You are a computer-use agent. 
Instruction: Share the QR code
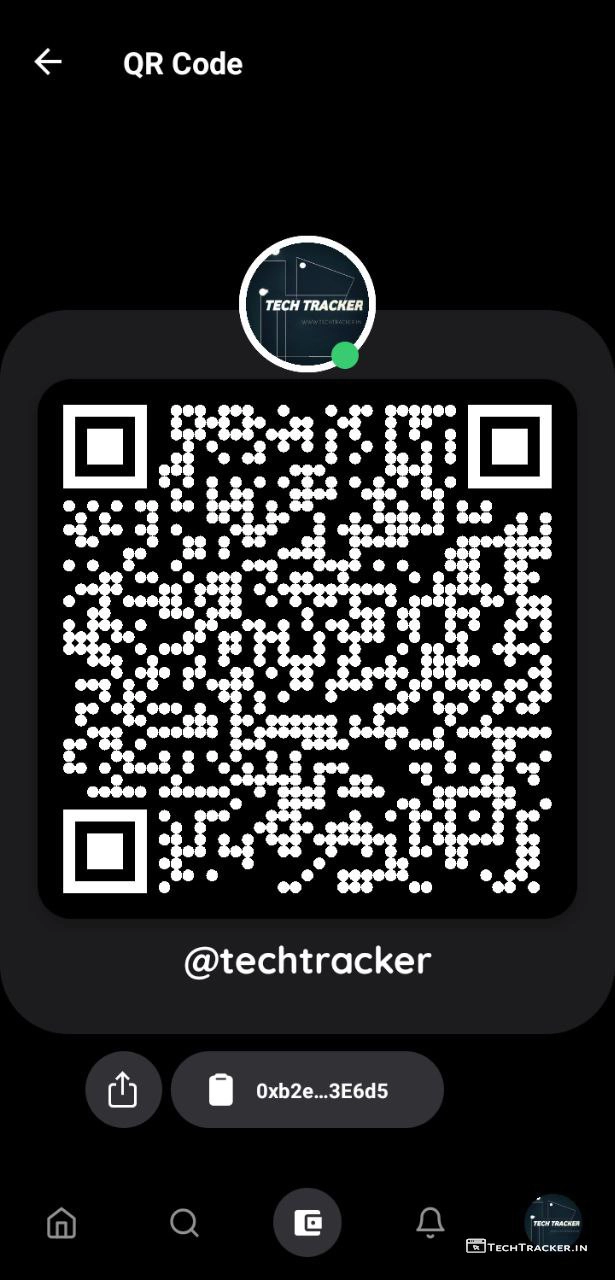pyautogui.click(x=123, y=1090)
